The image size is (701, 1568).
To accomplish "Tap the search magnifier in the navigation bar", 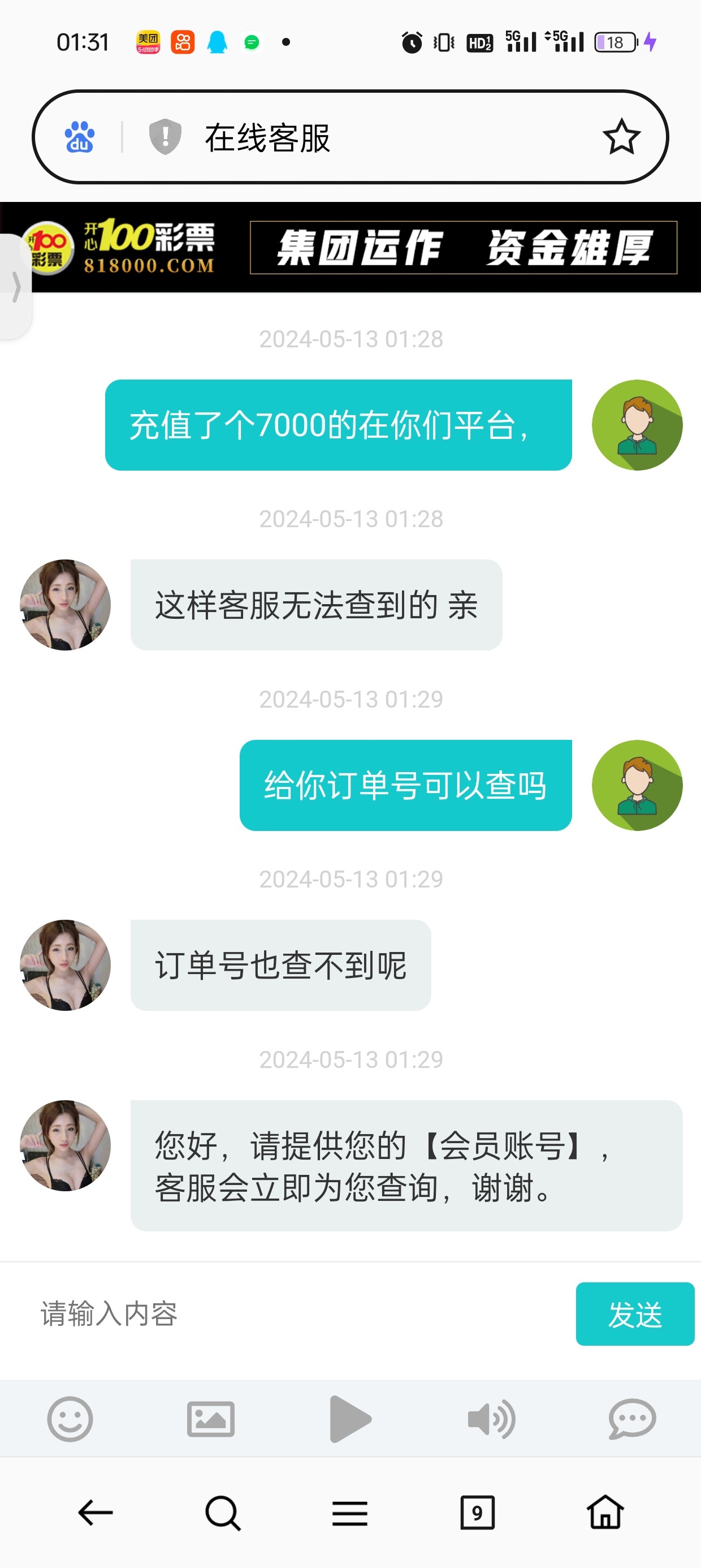I will pyautogui.click(x=223, y=1513).
